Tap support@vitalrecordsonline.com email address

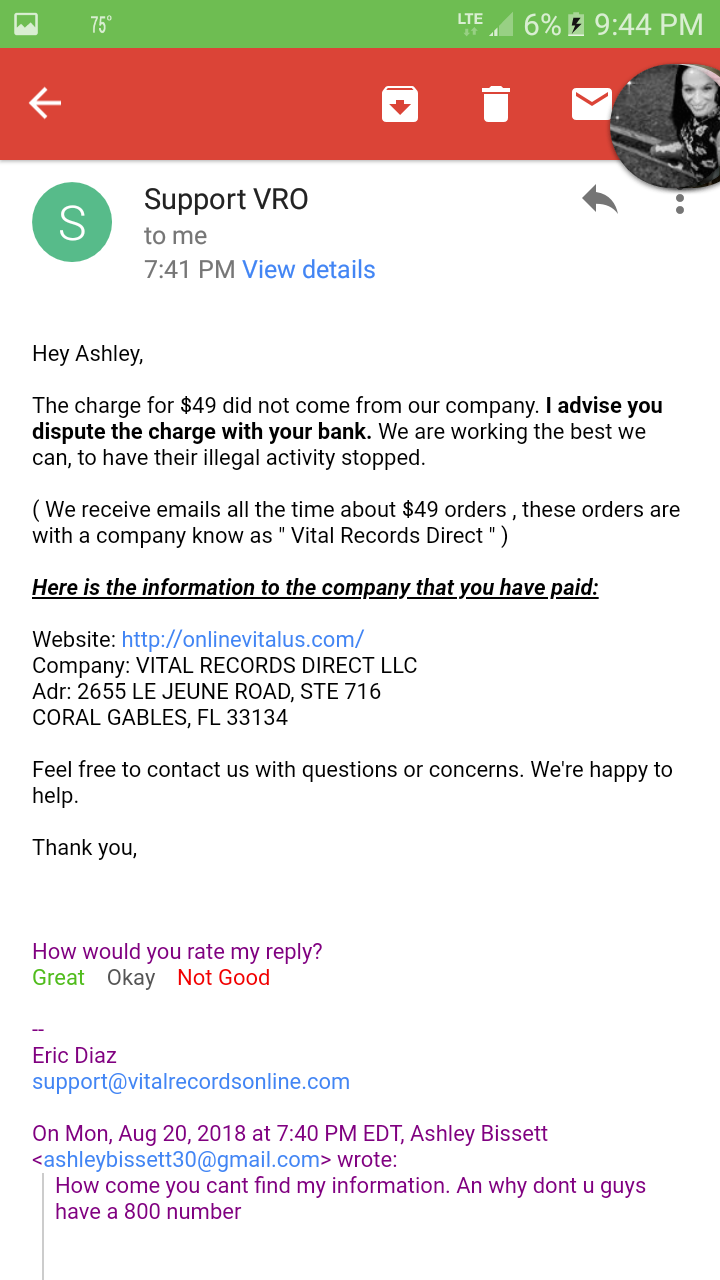click(191, 1082)
